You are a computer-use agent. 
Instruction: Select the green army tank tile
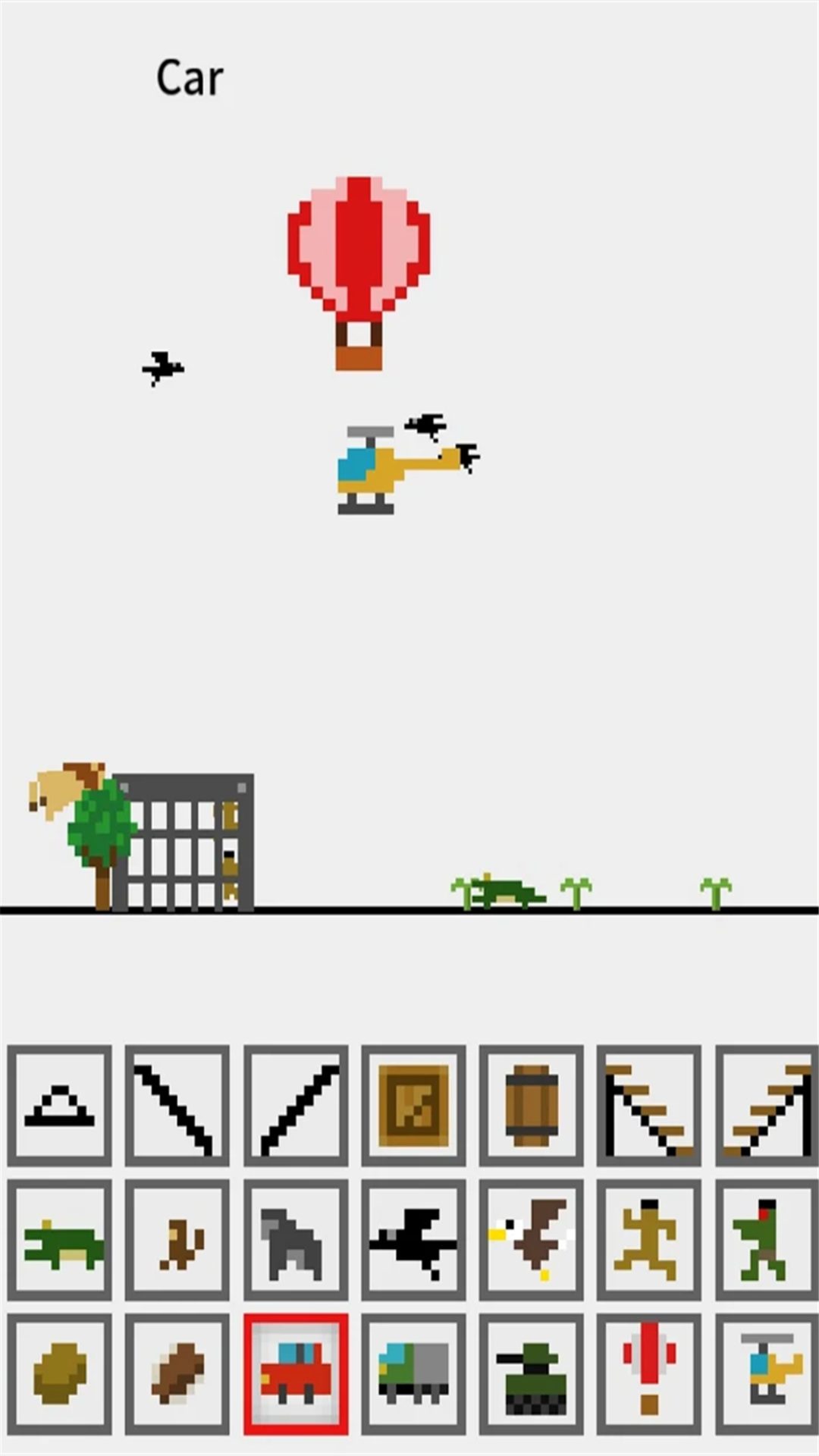tap(531, 1373)
